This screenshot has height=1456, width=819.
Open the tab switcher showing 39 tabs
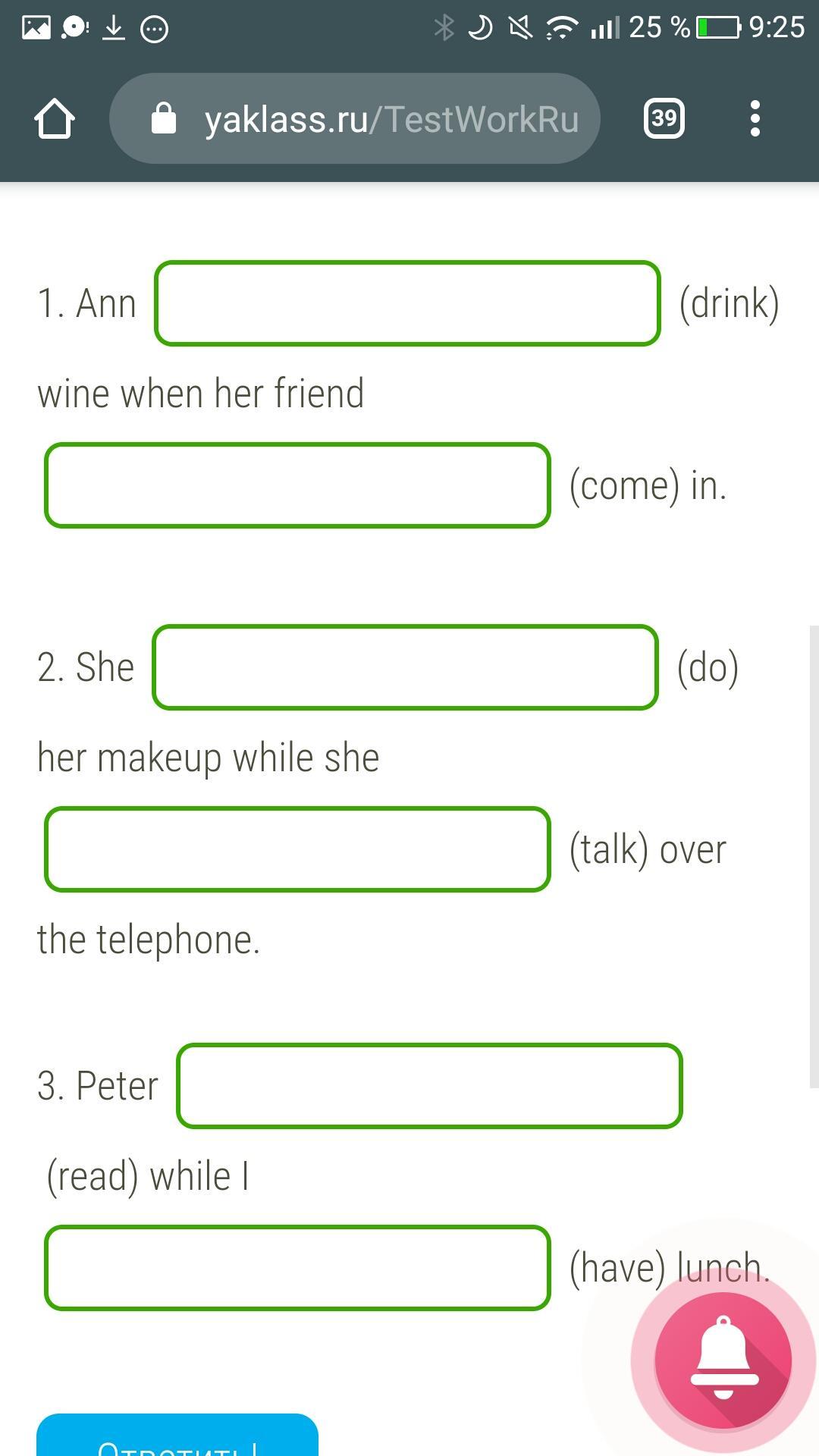click(x=664, y=118)
